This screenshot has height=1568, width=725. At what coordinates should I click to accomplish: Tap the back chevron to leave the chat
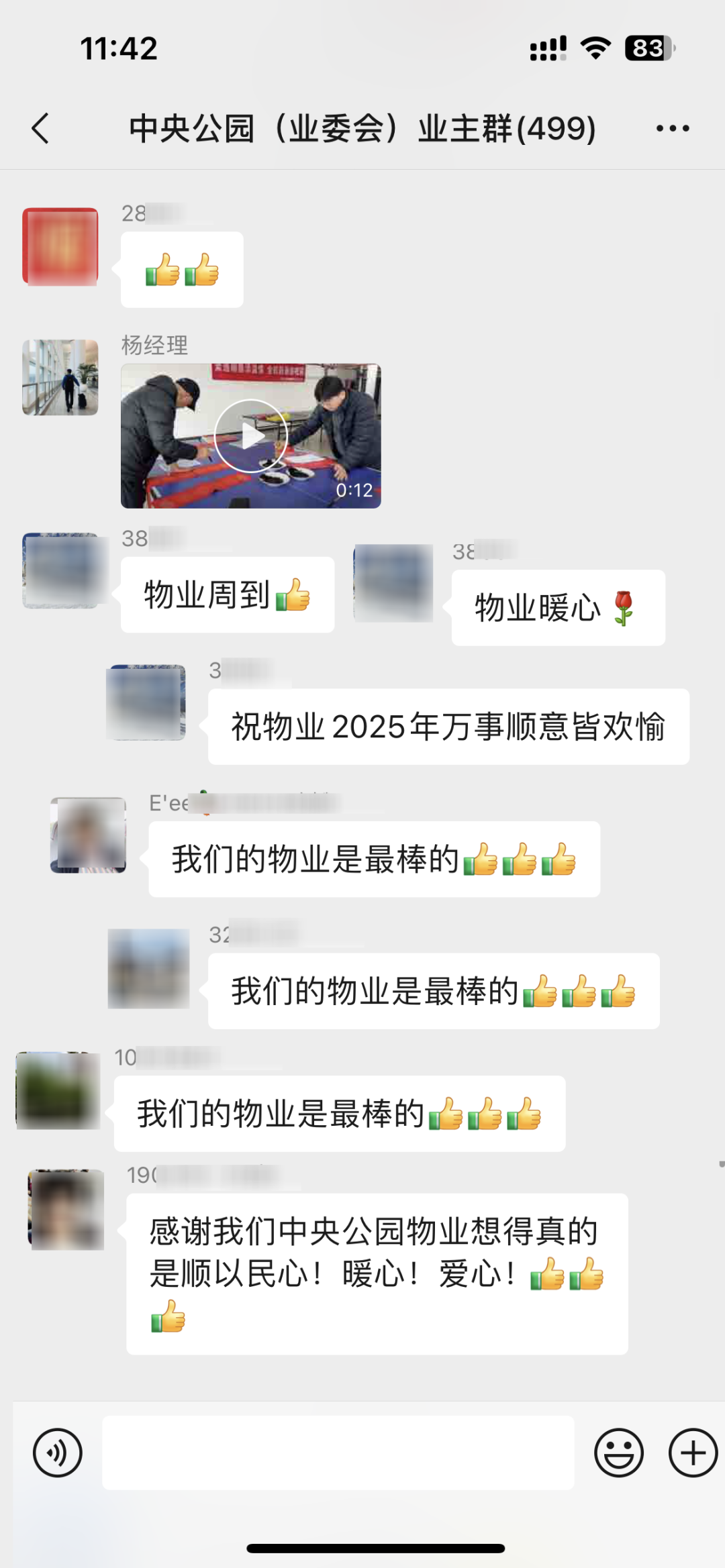tap(40, 129)
